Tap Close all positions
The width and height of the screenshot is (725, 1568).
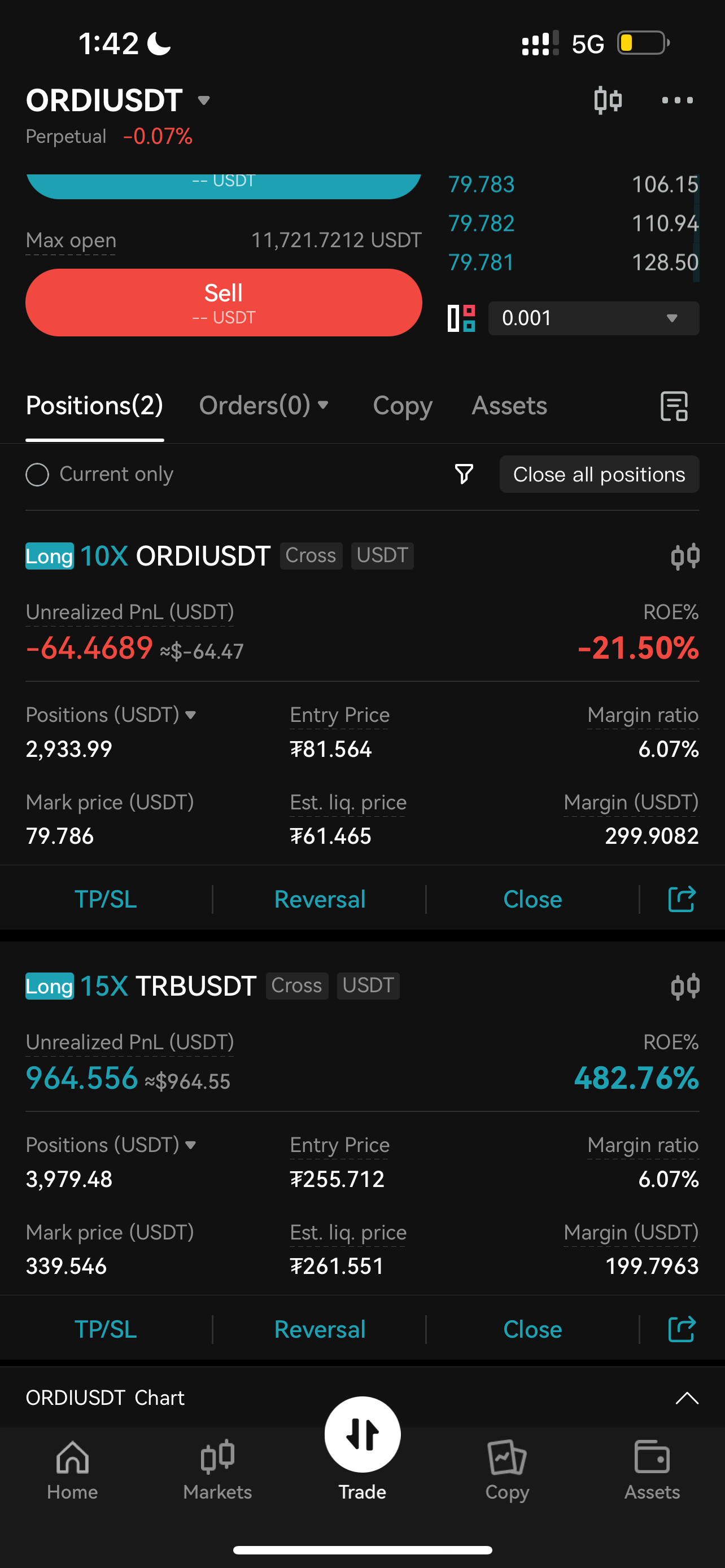coord(599,474)
